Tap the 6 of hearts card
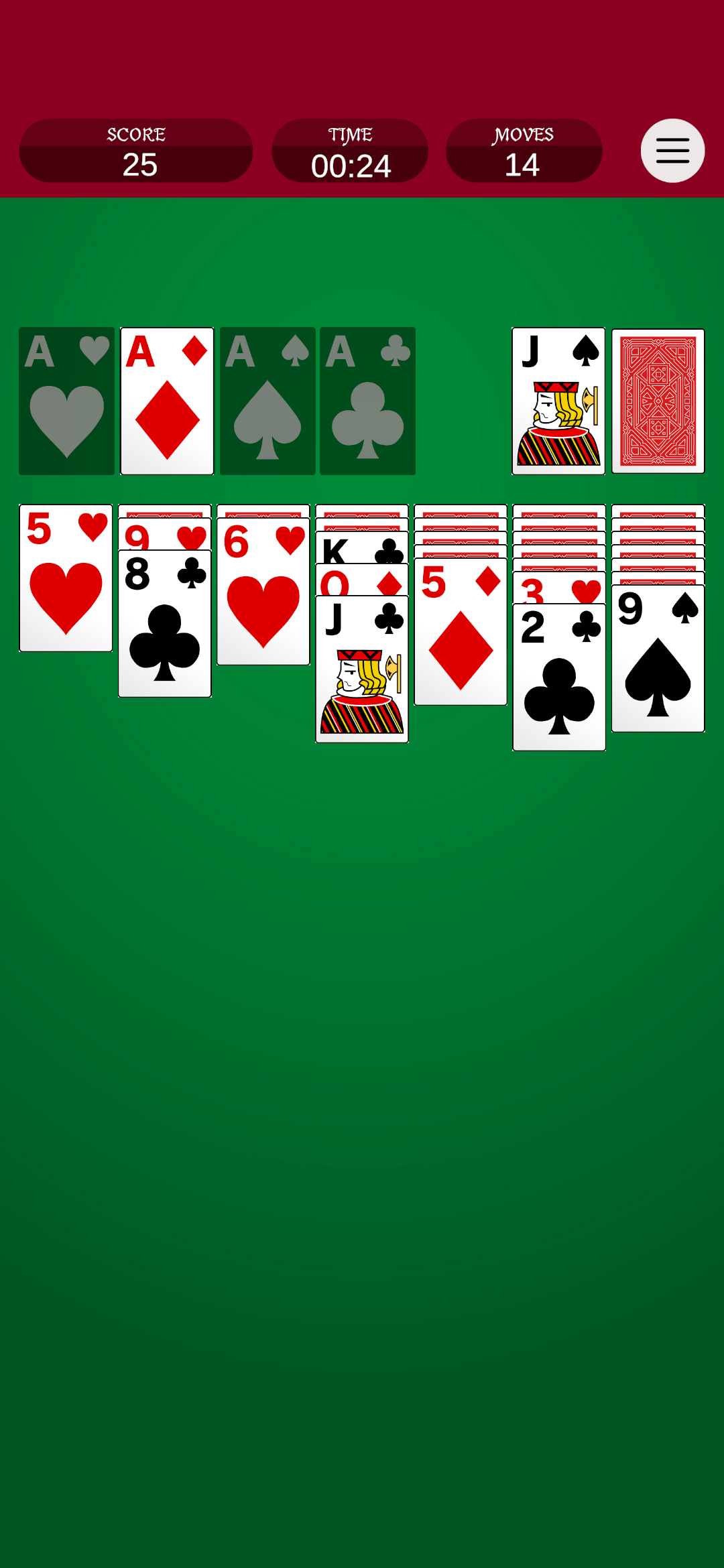Image resolution: width=724 pixels, height=1568 pixels. [x=263, y=591]
